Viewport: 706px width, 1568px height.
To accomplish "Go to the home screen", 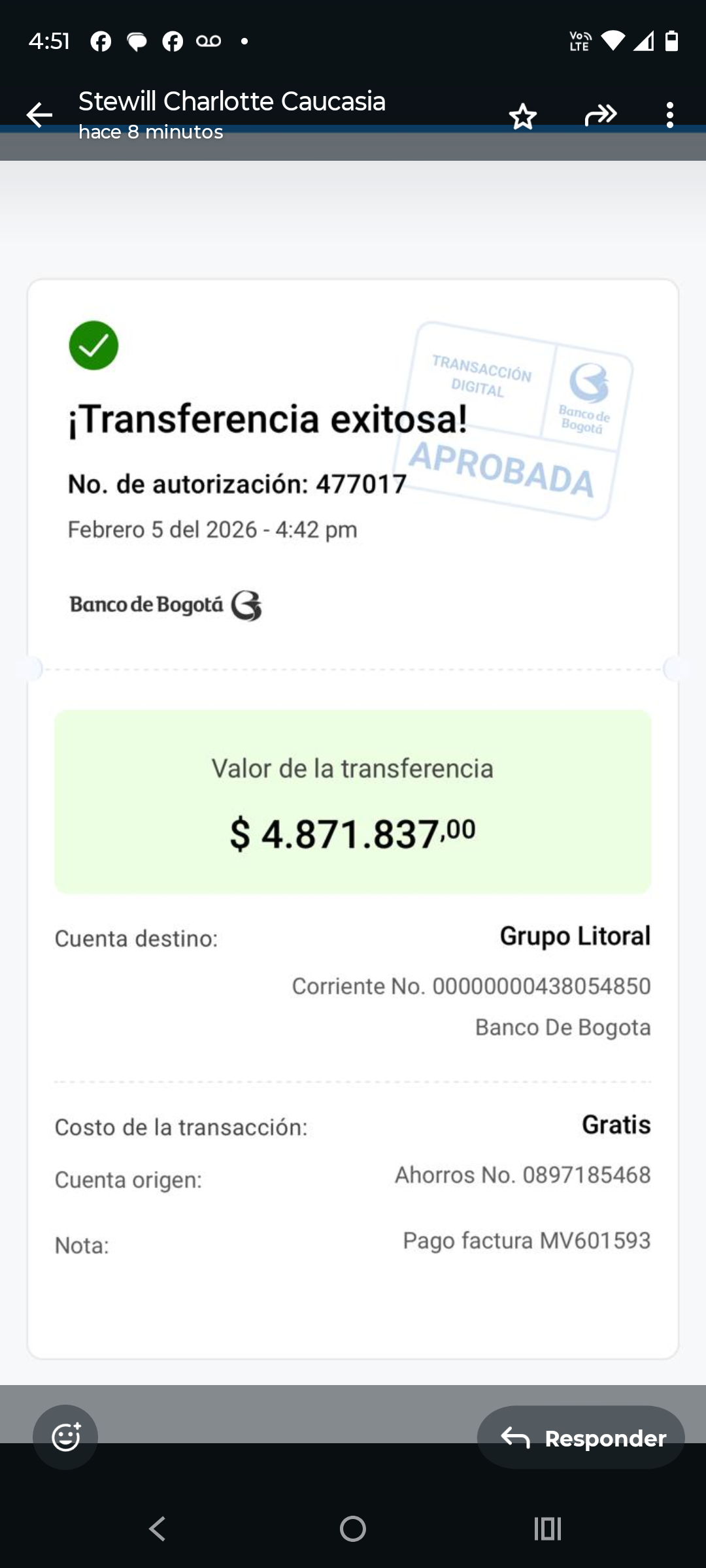I will [353, 1529].
